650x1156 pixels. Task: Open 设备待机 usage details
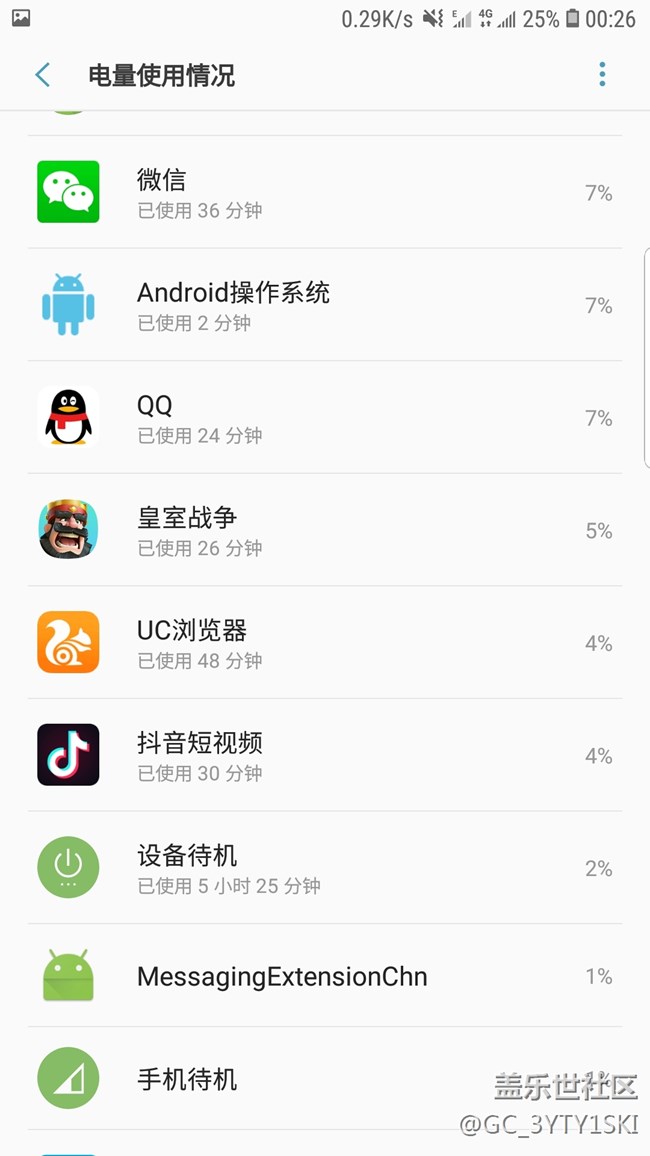click(x=325, y=867)
